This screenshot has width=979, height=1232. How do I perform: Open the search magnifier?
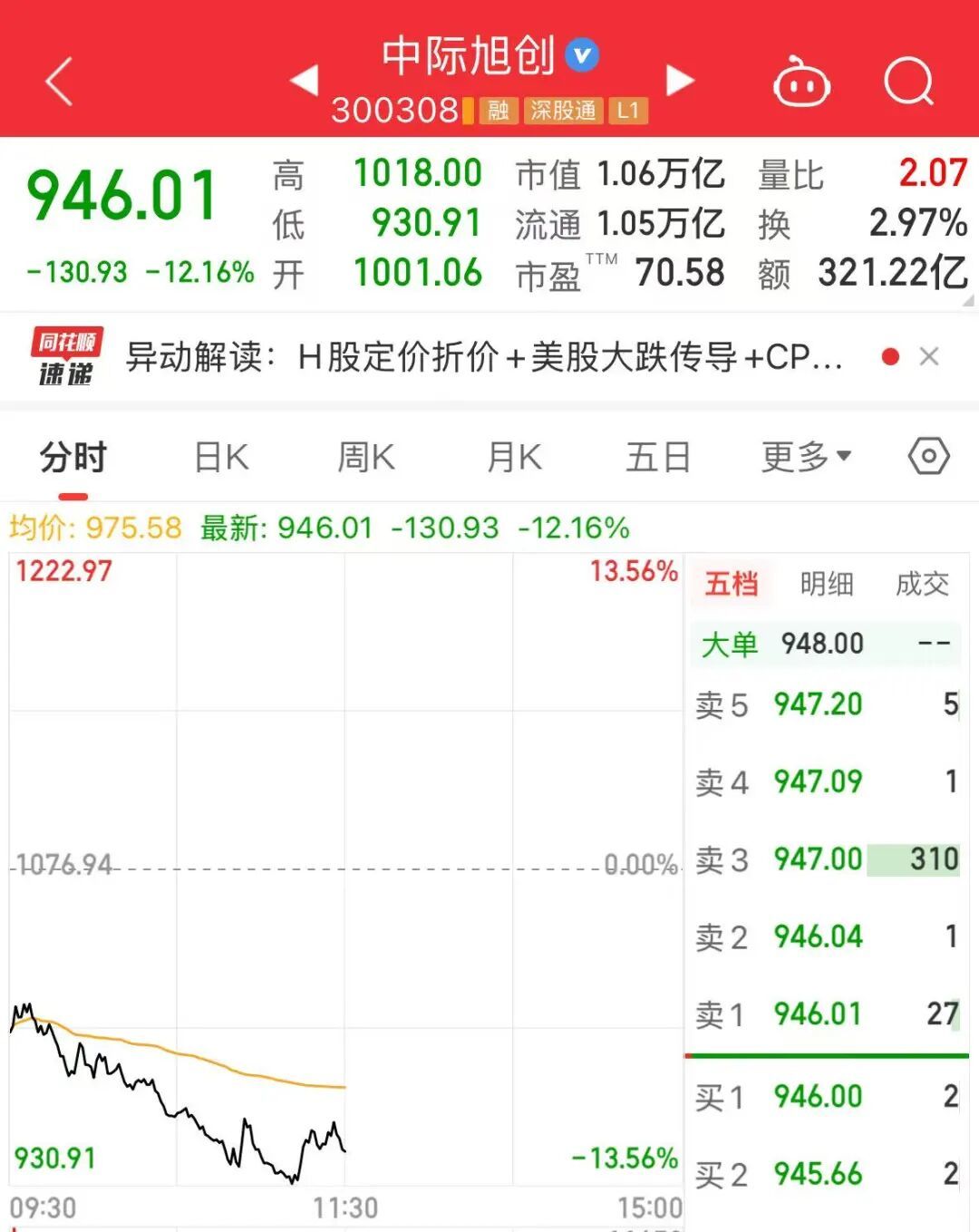[x=909, y=82]
